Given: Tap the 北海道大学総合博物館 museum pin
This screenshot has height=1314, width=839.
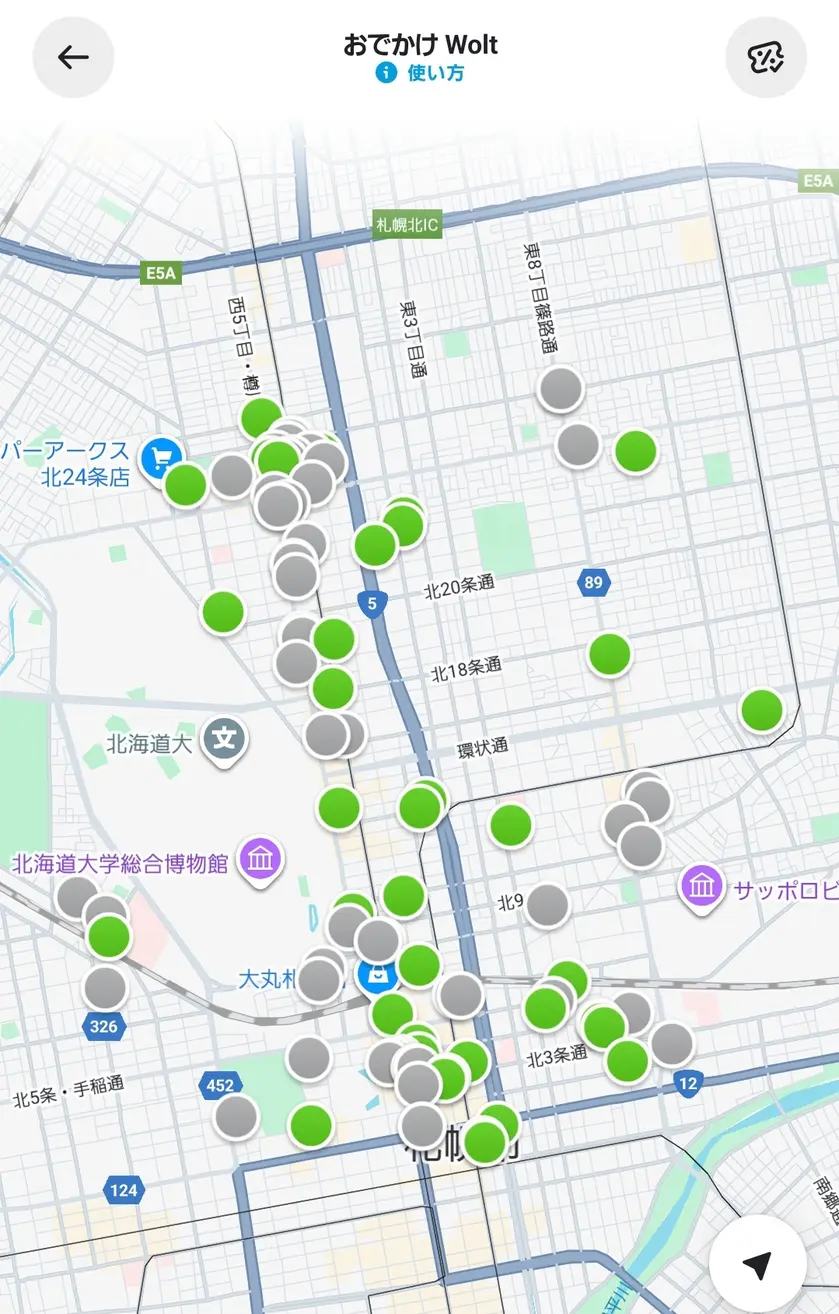Looking at the screenshot, I should (261, 858).
